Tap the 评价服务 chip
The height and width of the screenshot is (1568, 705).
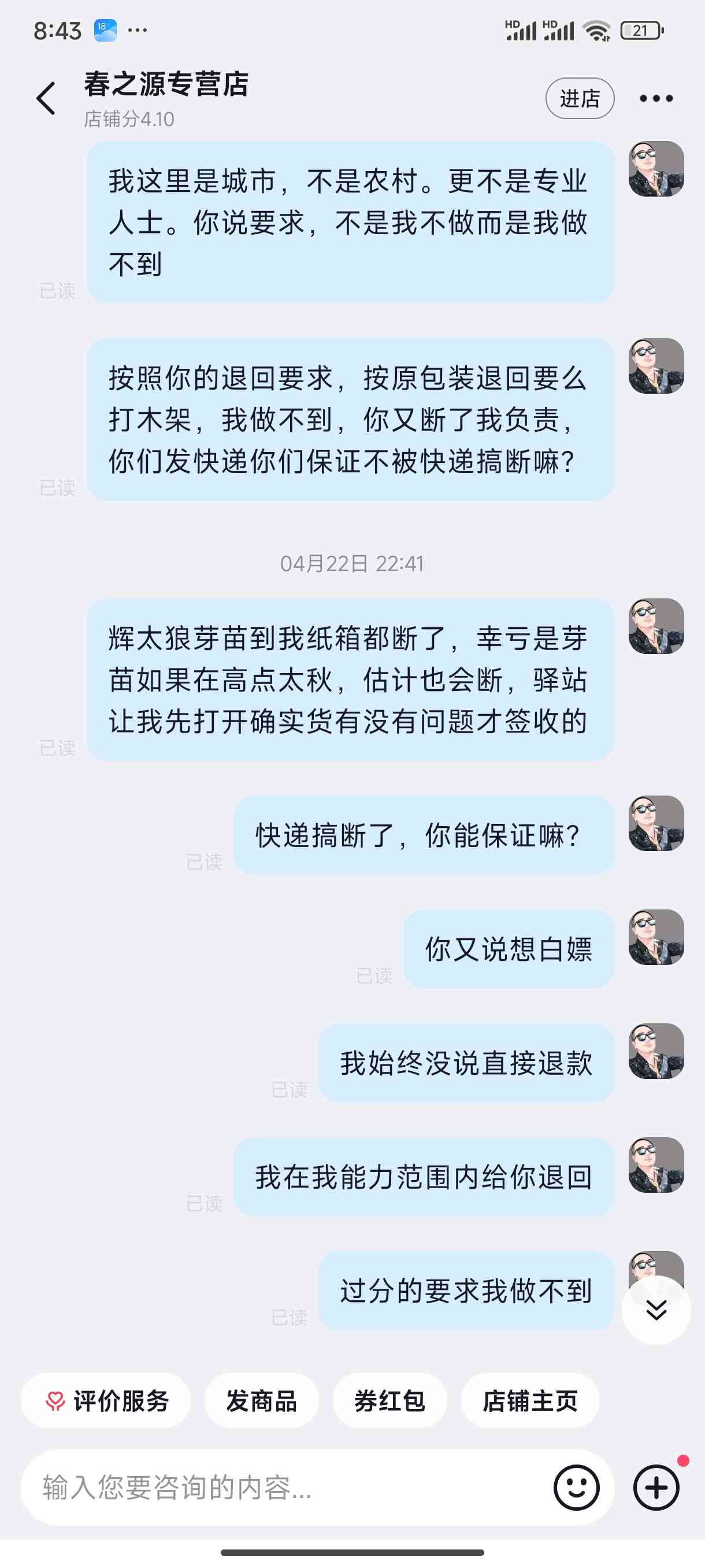click(106, 1400)
